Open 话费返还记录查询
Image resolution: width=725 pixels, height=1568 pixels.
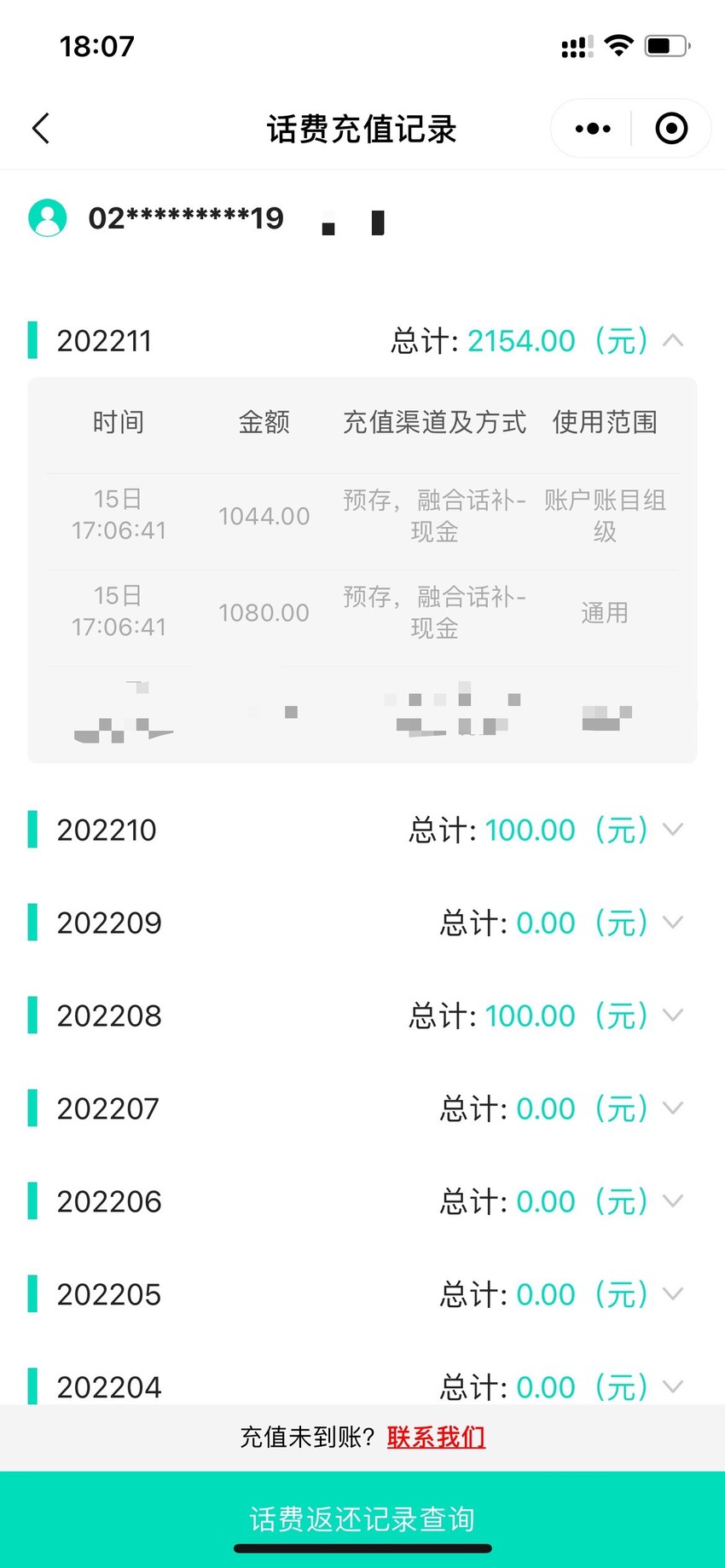click(x=362, y=1519)
